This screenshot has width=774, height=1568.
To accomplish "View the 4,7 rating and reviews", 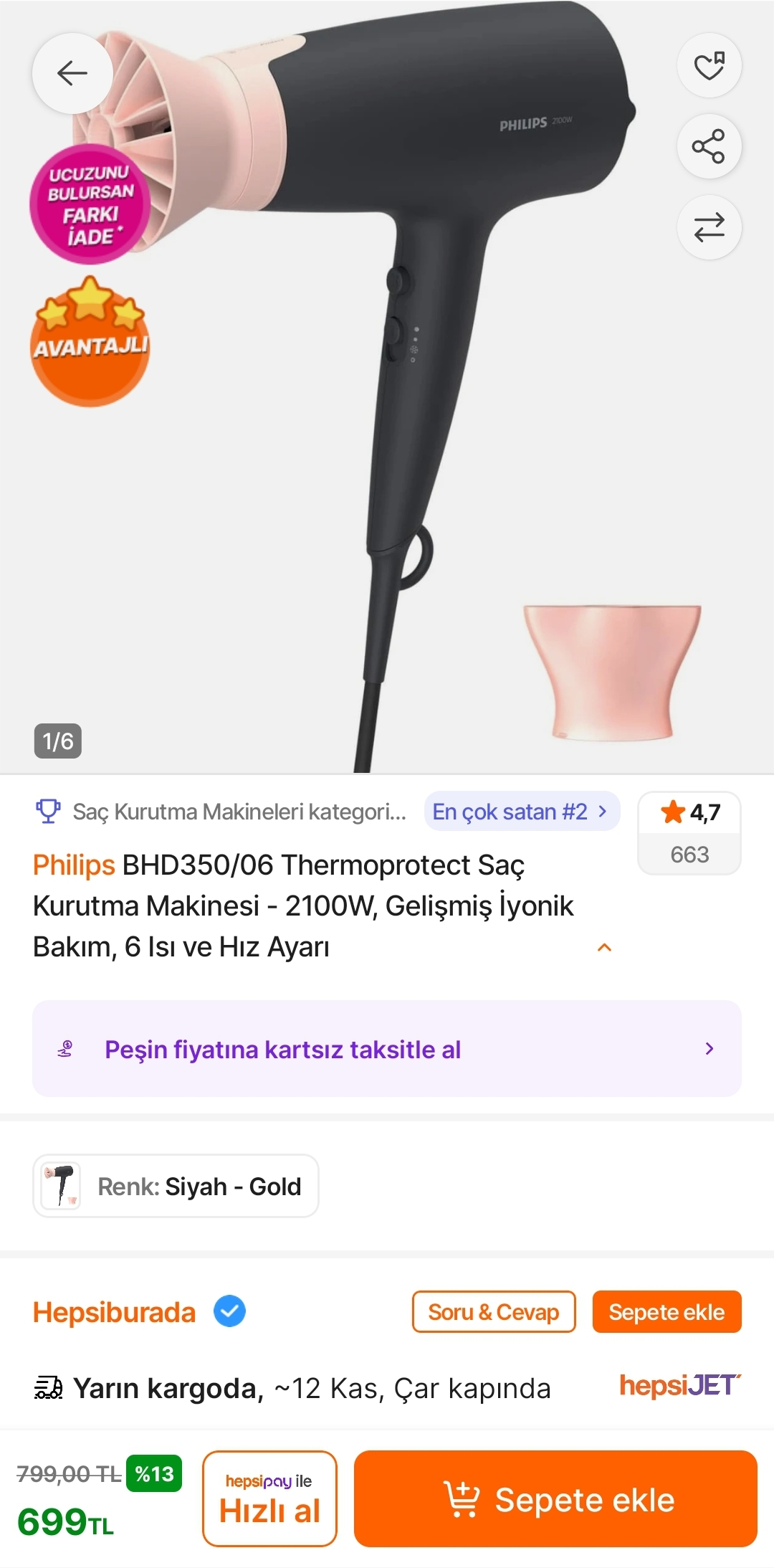I will click(689, 832).
